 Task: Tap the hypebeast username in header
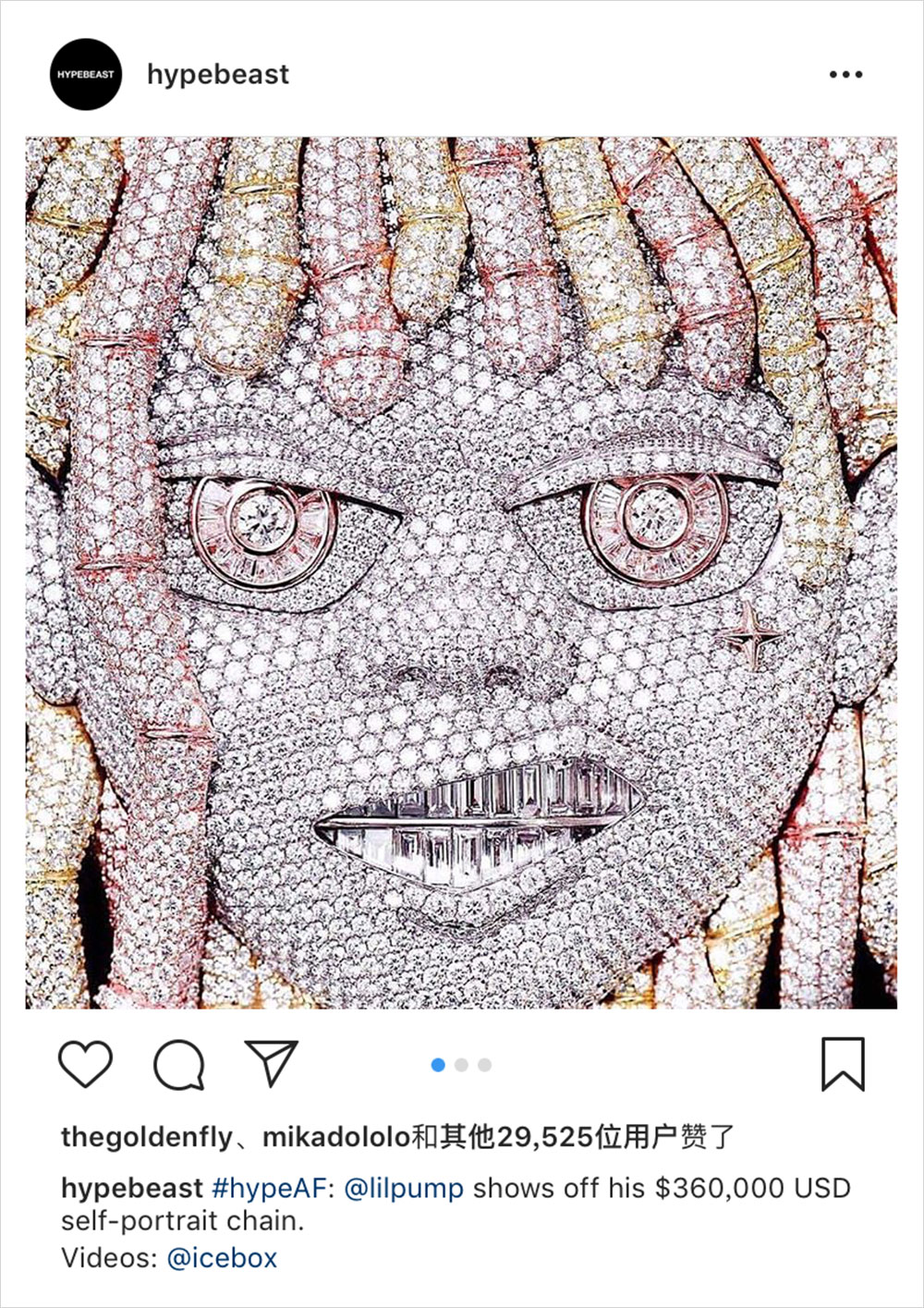click(x=217, y=75)
